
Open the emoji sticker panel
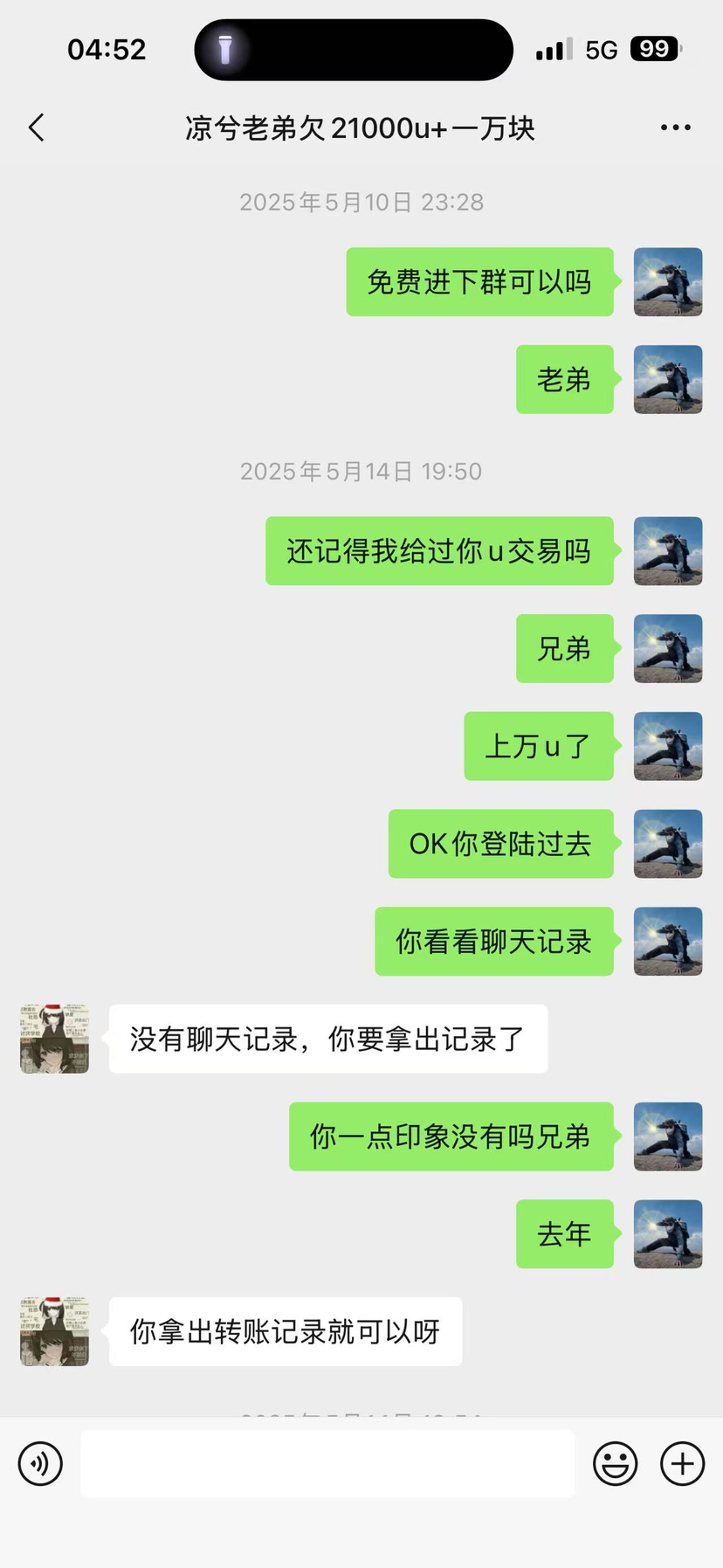coord(616,1463)
